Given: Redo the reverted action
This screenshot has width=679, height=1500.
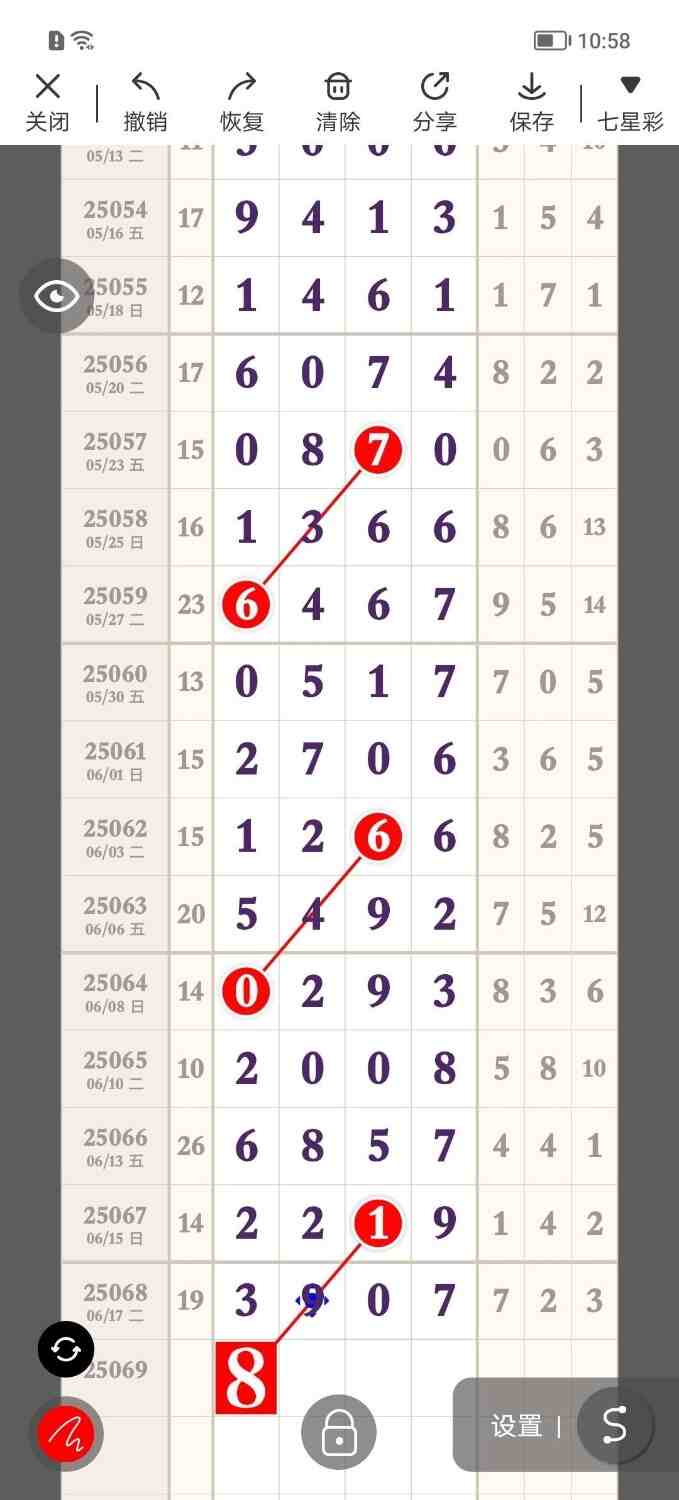Looking at the screenshot, I should [x=241, y=102].
